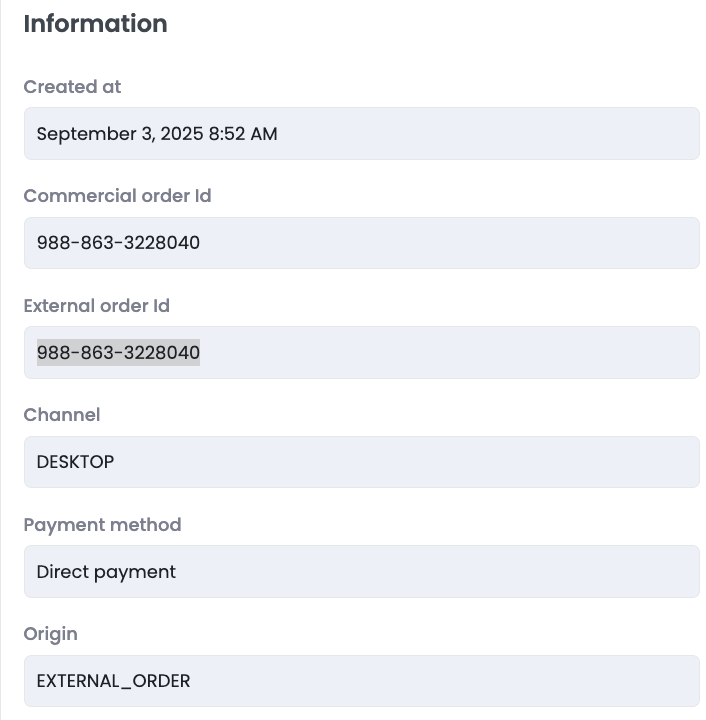This screenshot has width=706, height=720.
Task: Tap the Channel field showing DESKTOP
Action: tap(361, 462)
